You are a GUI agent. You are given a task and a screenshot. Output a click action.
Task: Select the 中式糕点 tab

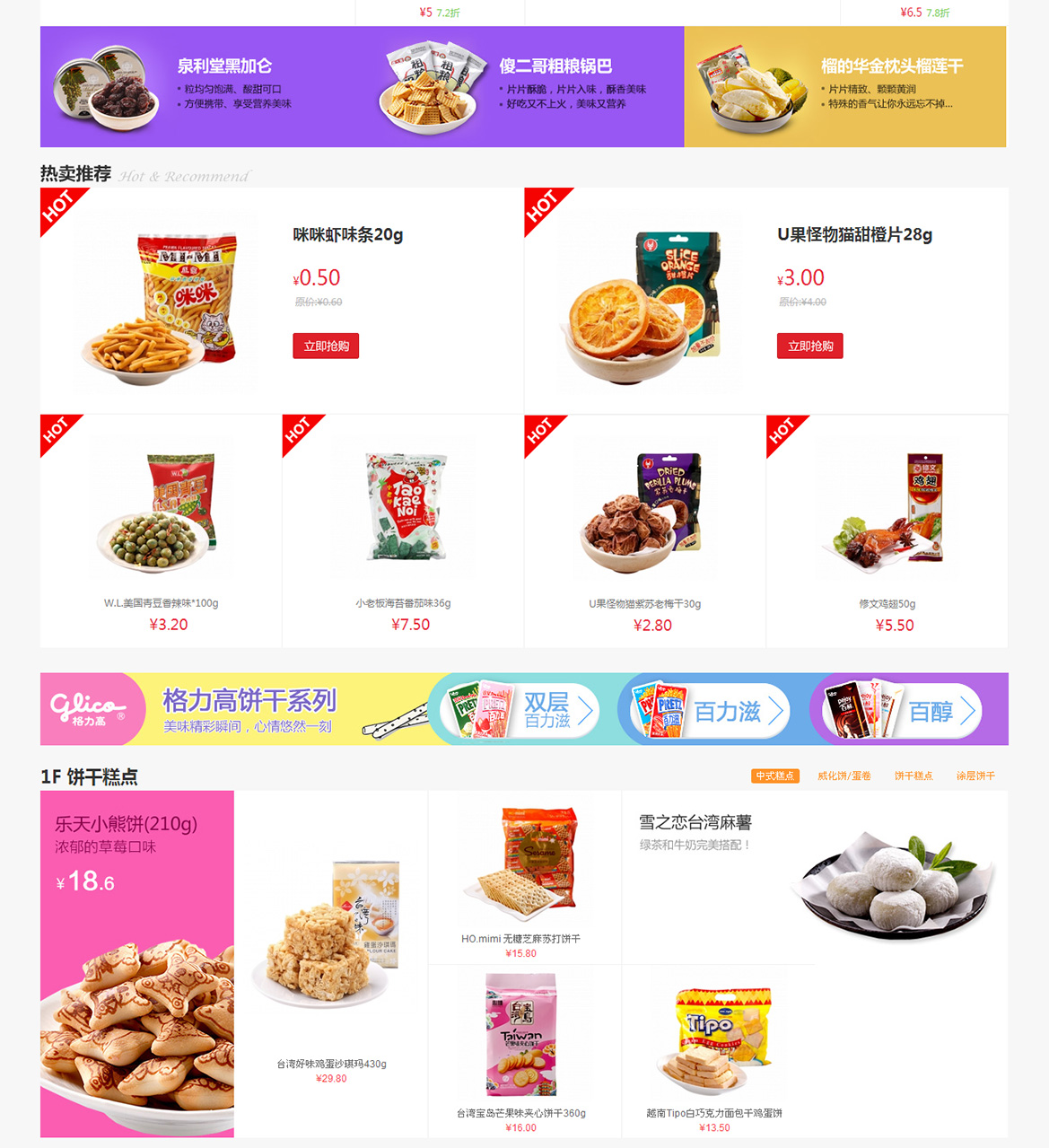[774, 776]
